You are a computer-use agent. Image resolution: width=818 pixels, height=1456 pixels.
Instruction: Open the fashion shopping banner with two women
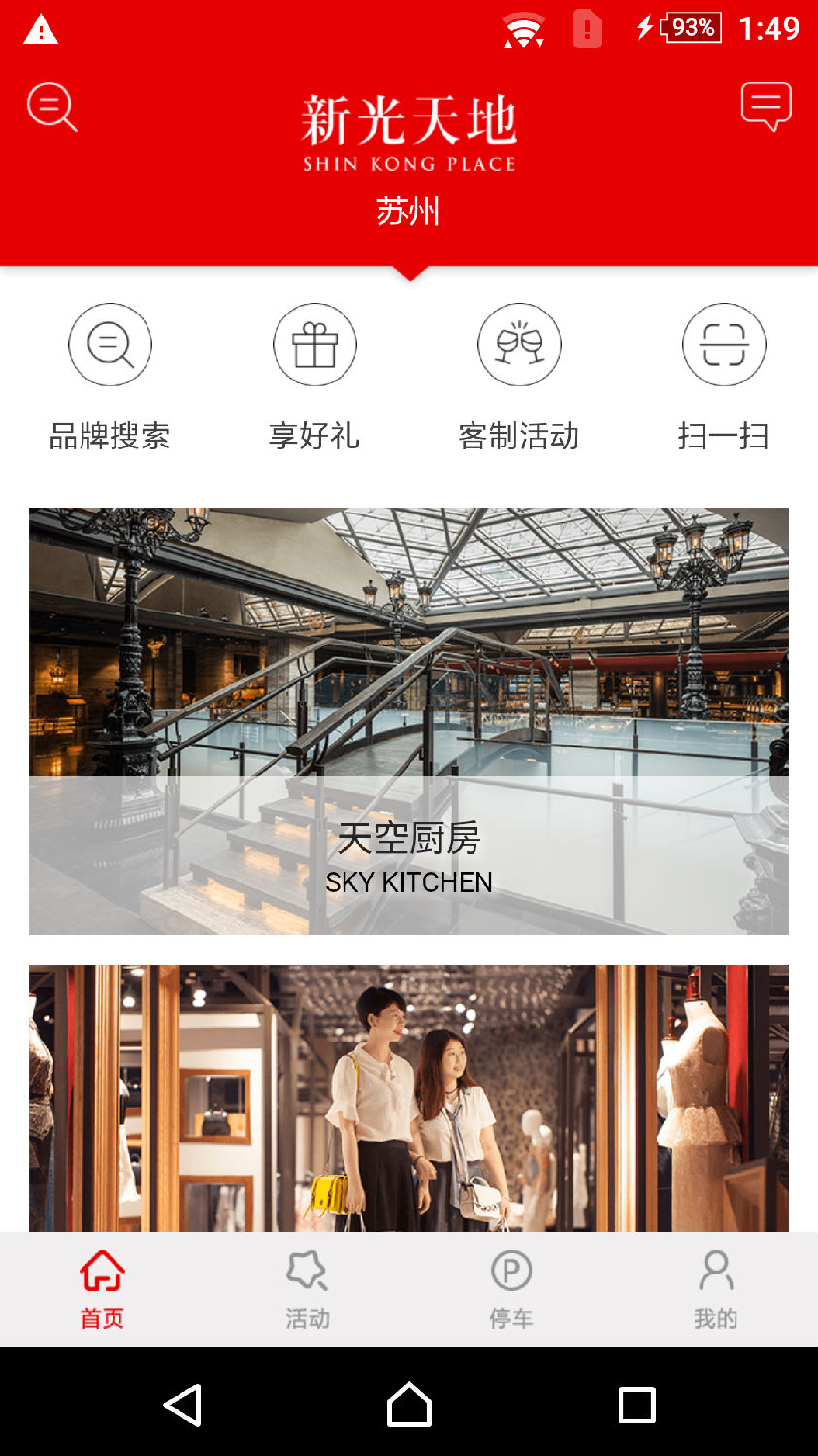click(x=409, y=1097)
